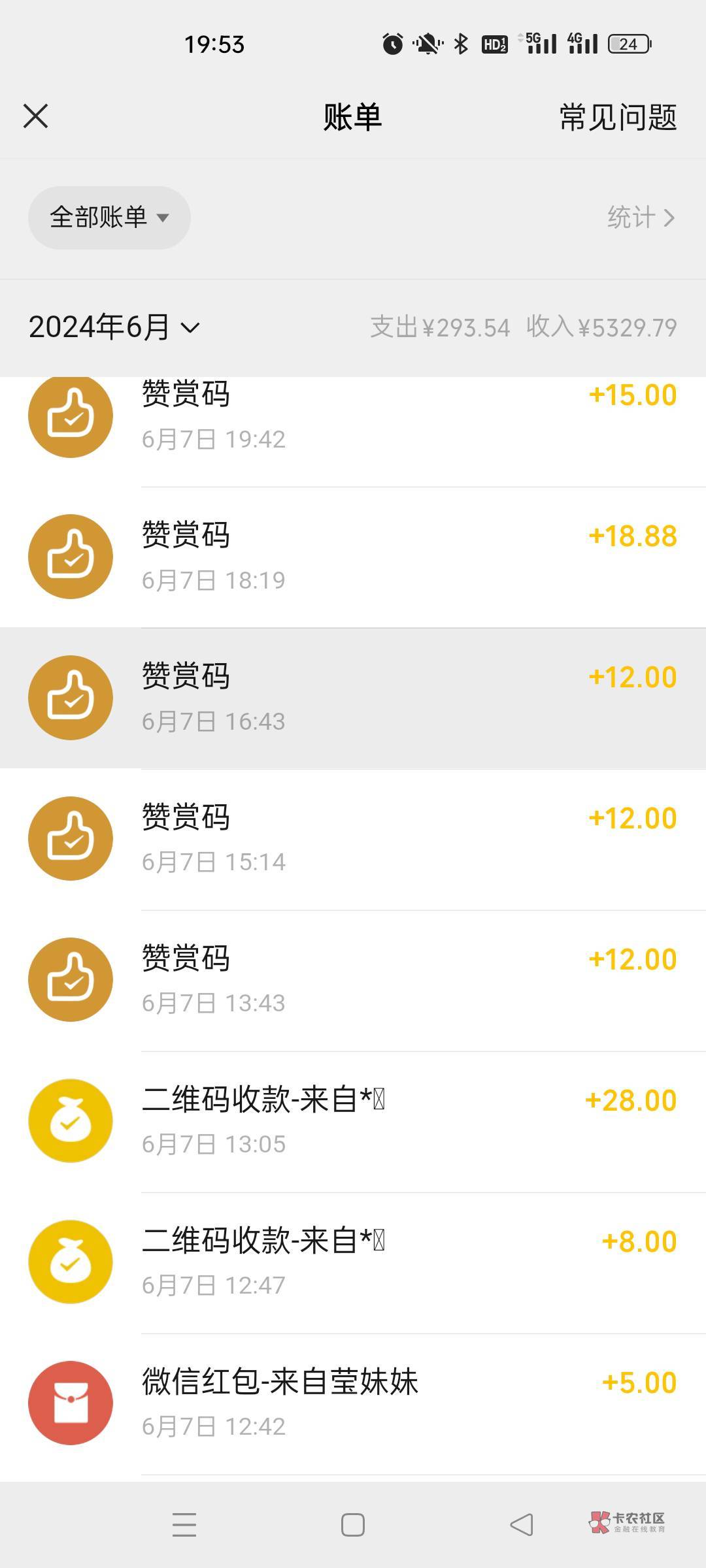Open 赞赏码 transaction at 13:43
This screenshot has height=1568, width=706.
point(353,981)
